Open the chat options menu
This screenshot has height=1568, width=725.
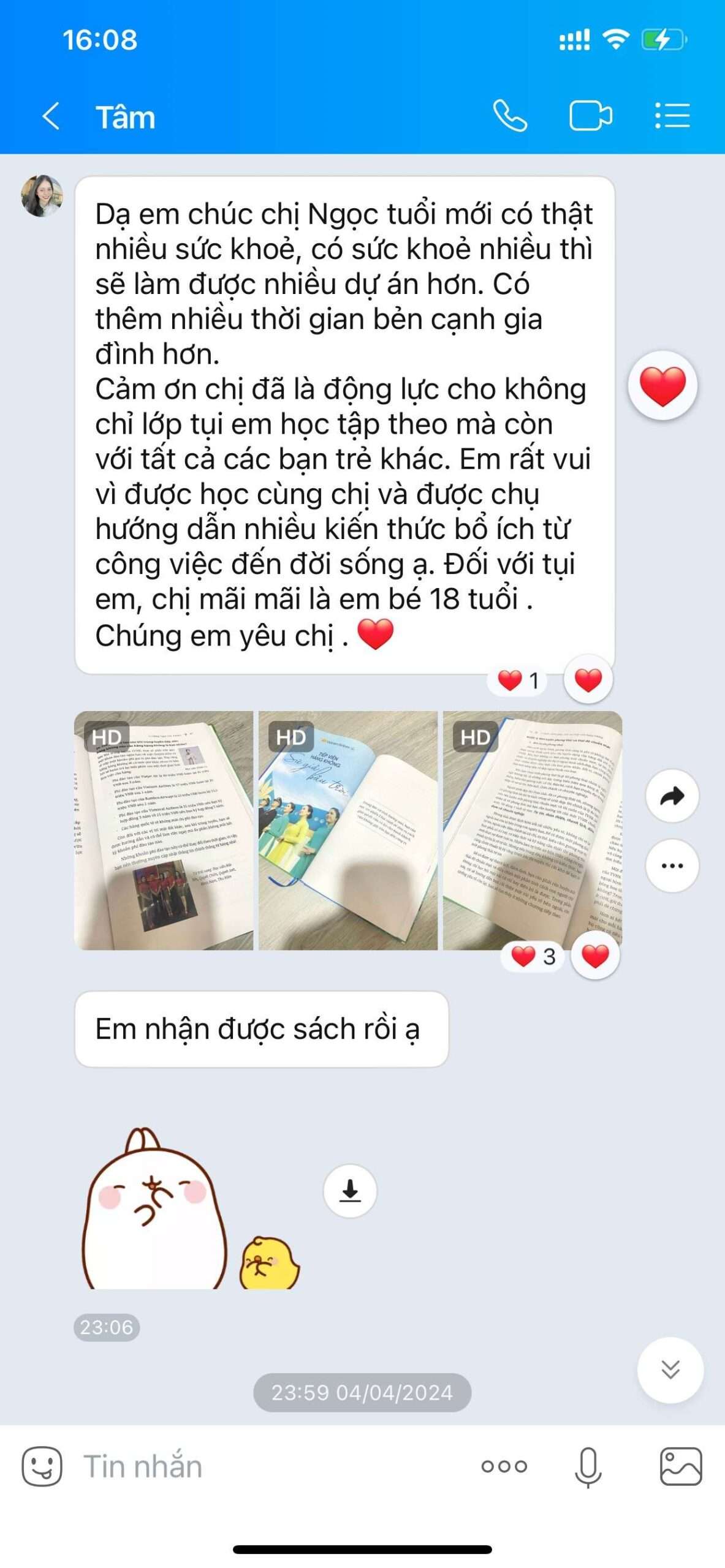tap(672, 116)
